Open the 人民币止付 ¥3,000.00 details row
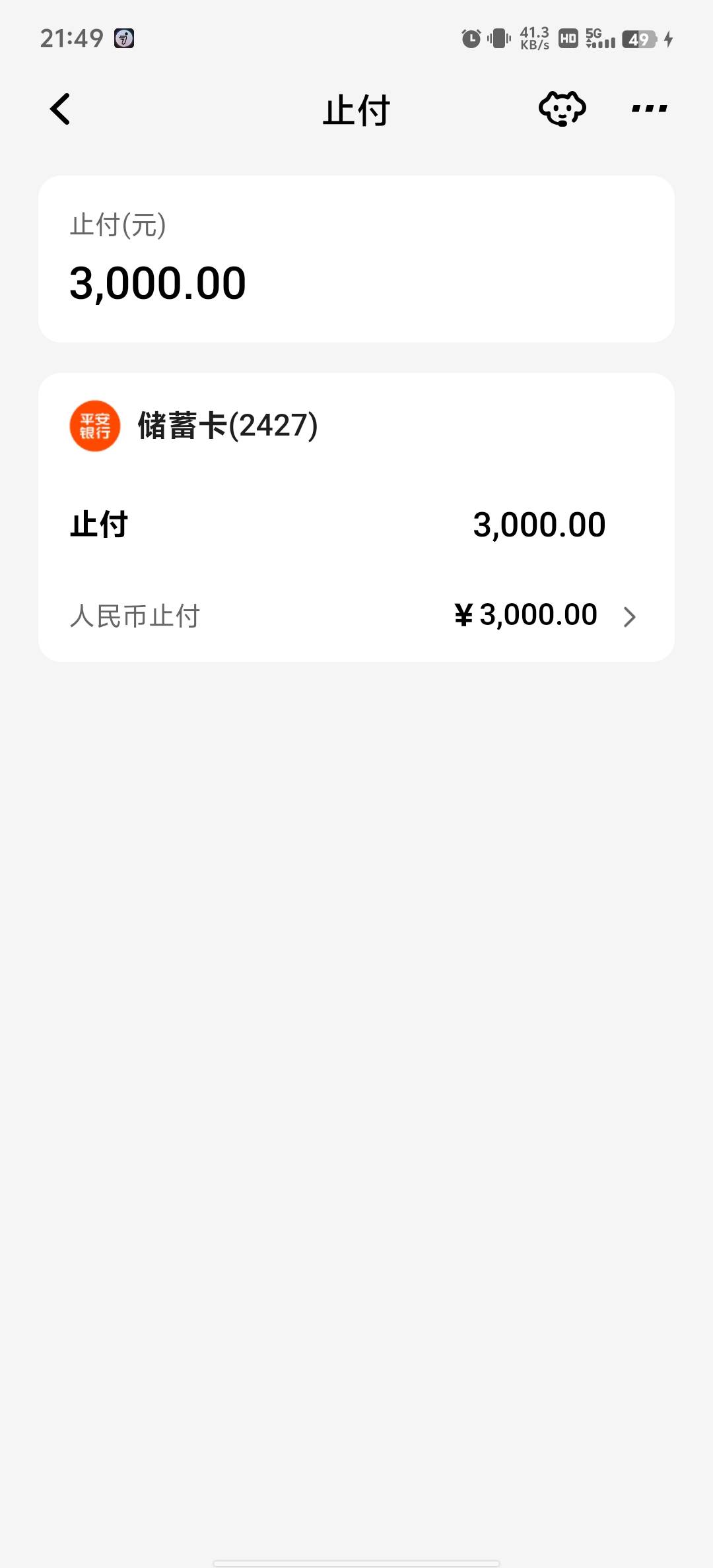 356,616
